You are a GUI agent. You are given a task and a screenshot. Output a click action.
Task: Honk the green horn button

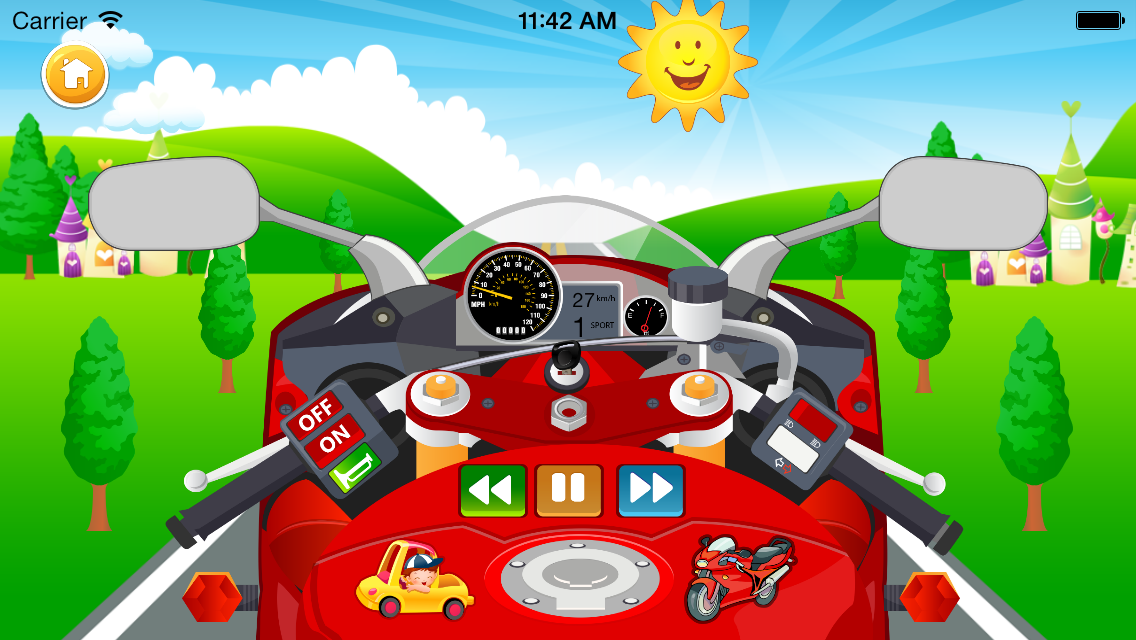tap(357, 468)
